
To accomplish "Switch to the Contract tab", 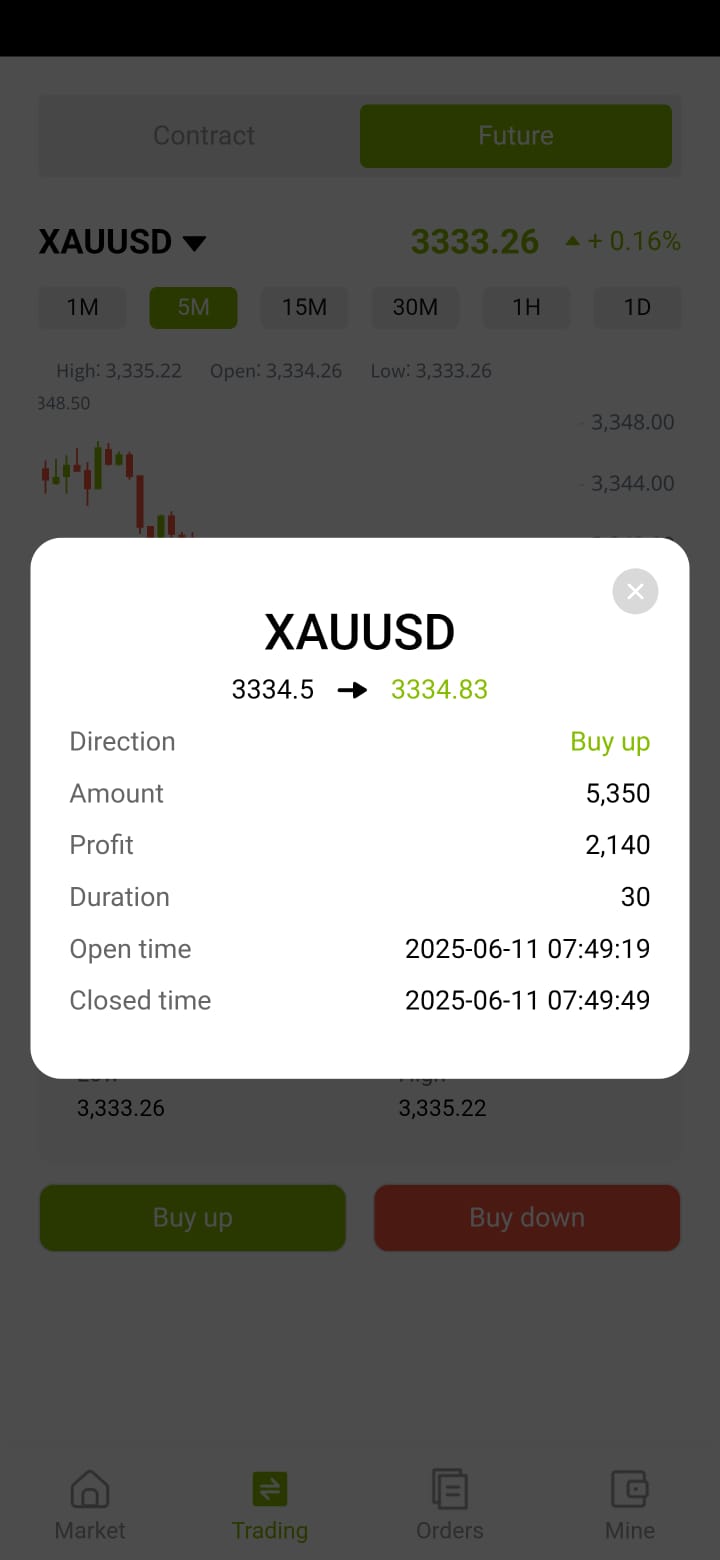I will tap(204, 136).
